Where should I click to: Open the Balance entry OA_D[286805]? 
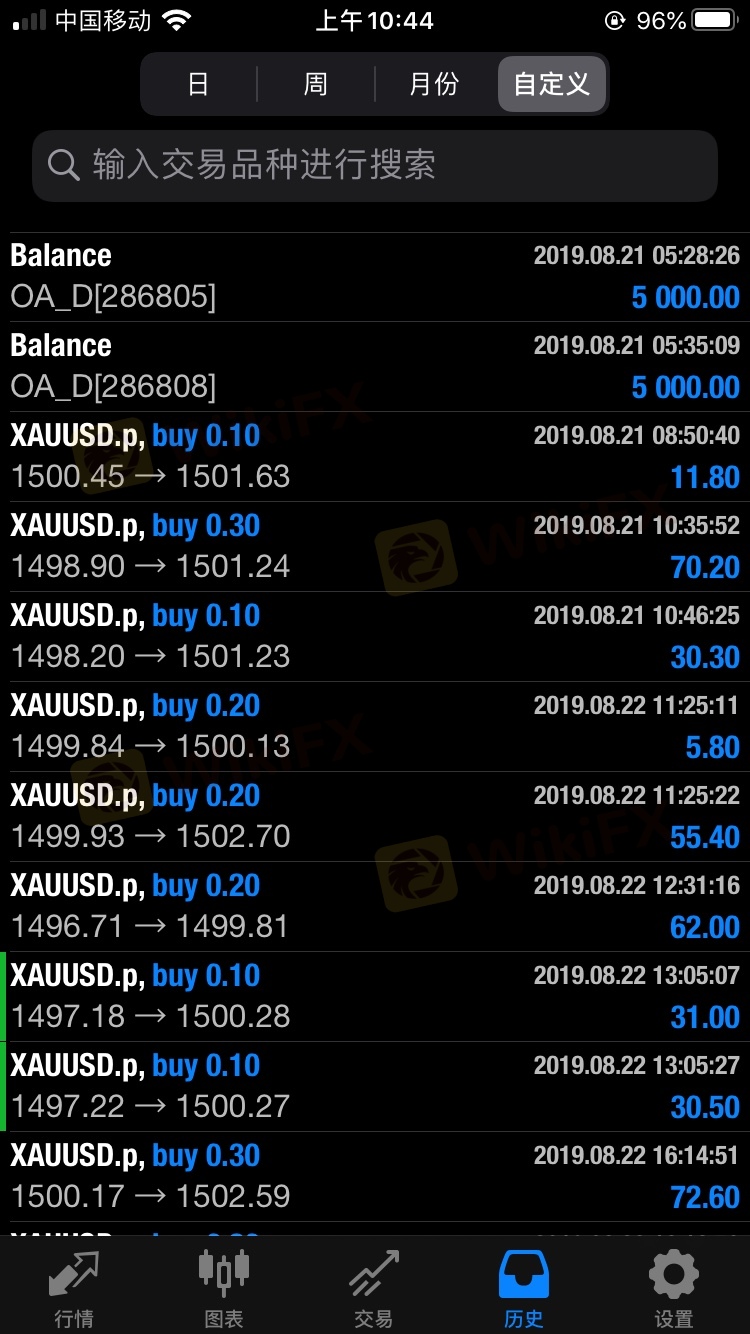[375, 277]
